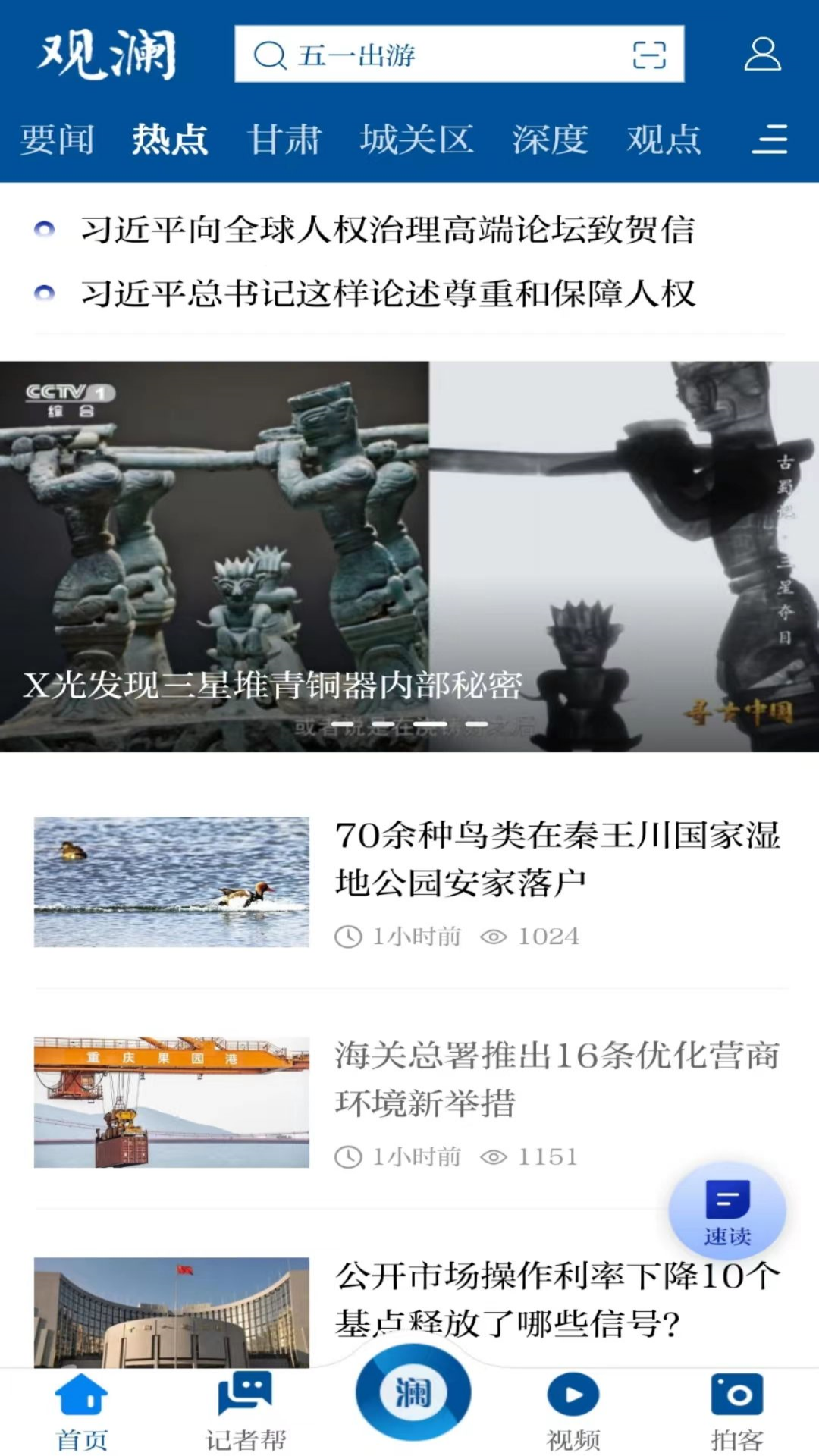Screen dimensions: 819x1456
Task: Switch to the 拍客 tab
Action: (x=737, y=1412)
